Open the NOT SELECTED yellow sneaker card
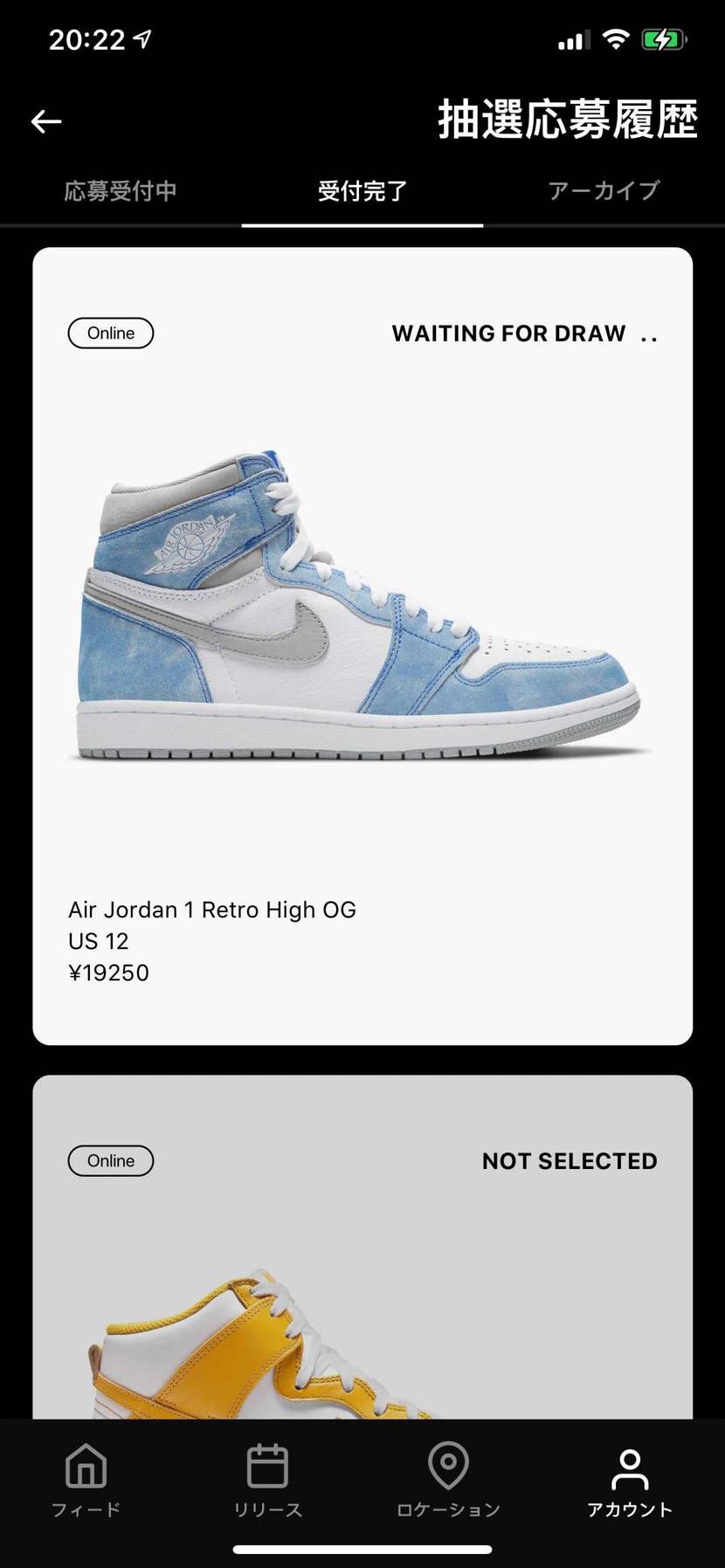 pyautogui.click(x=362, y=1248)
